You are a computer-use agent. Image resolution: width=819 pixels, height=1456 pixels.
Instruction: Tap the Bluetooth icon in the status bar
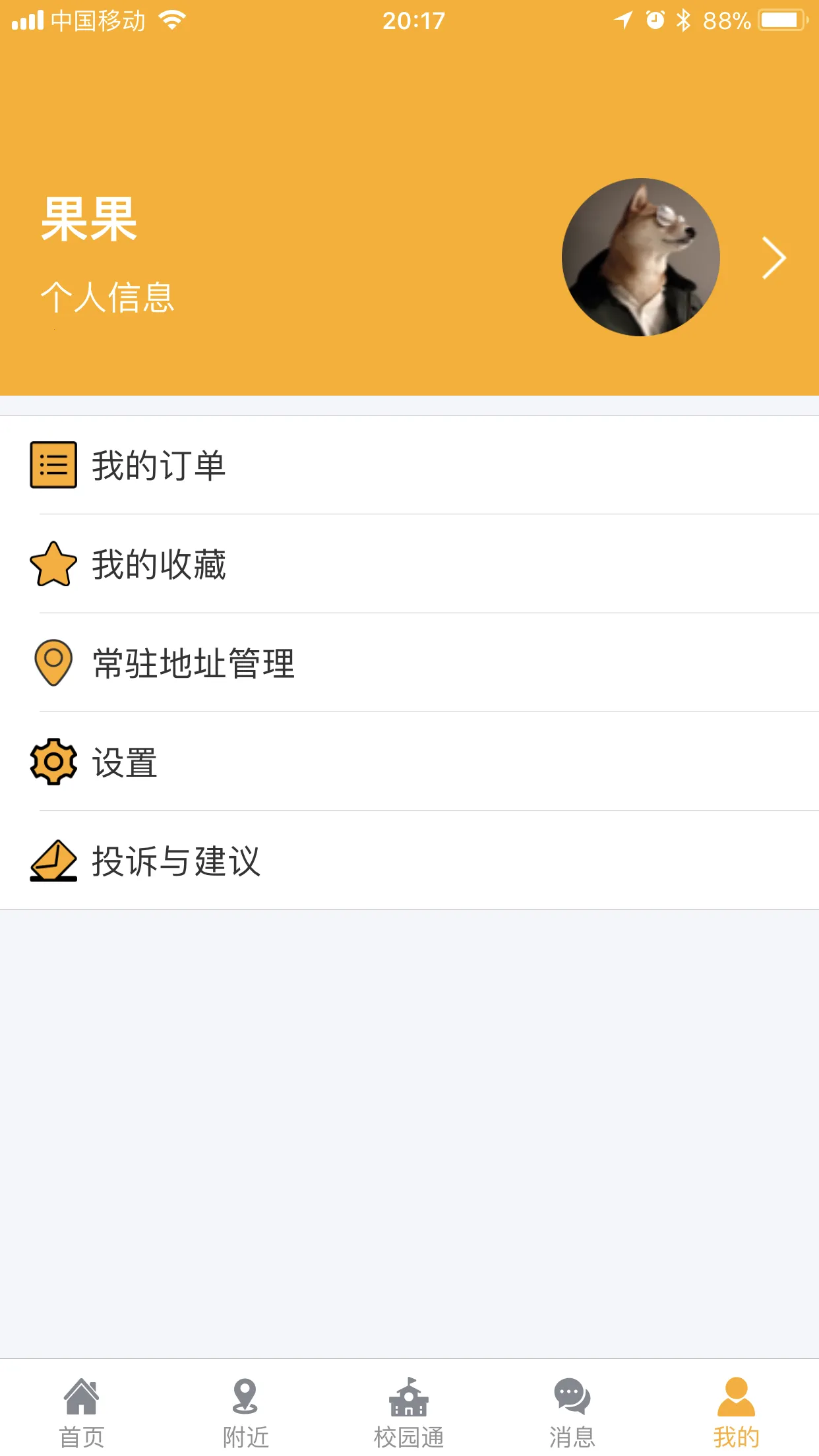click(x=682, y=20)
